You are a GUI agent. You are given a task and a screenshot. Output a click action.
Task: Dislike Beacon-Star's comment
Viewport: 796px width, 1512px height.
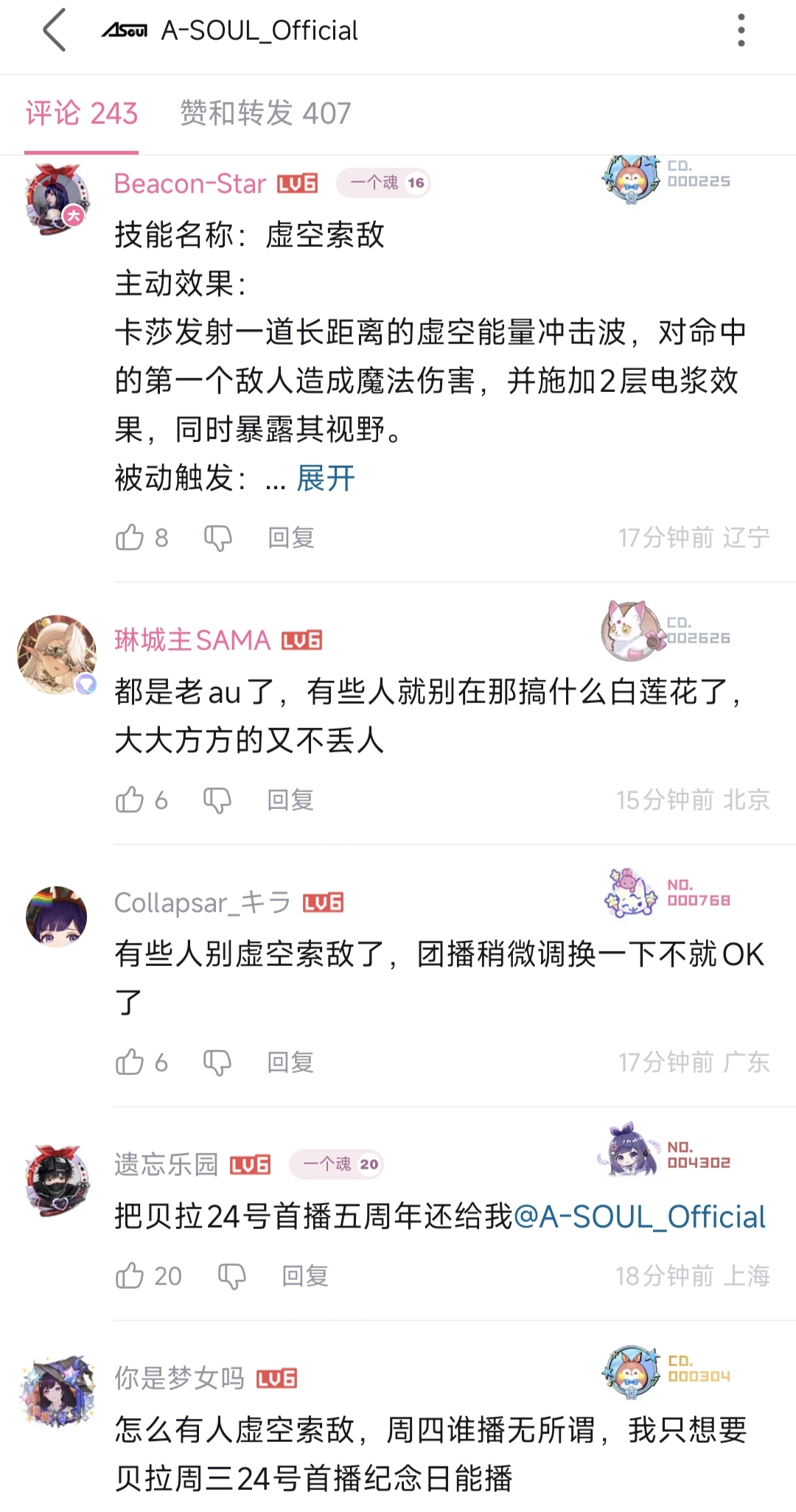(x=217, y=538)
